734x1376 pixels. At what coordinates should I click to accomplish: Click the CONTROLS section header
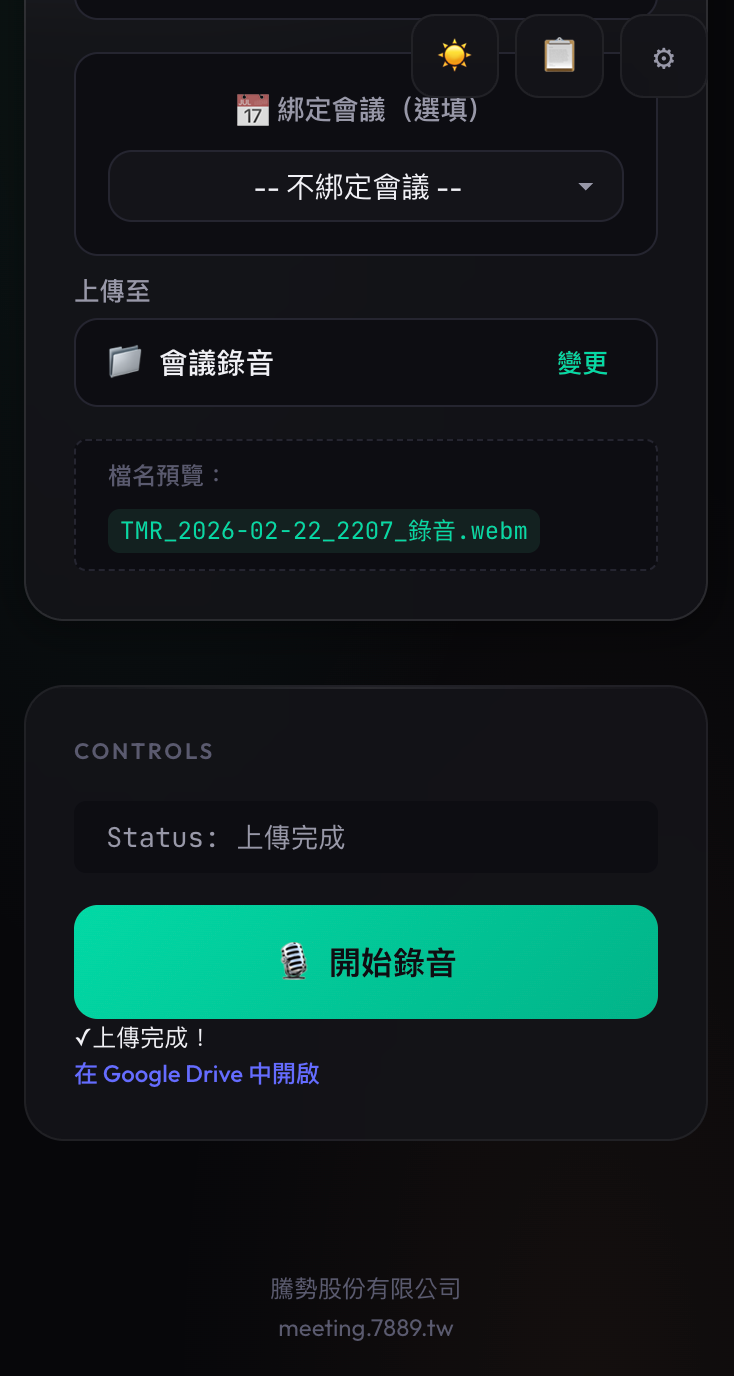[x=143, y=751]
